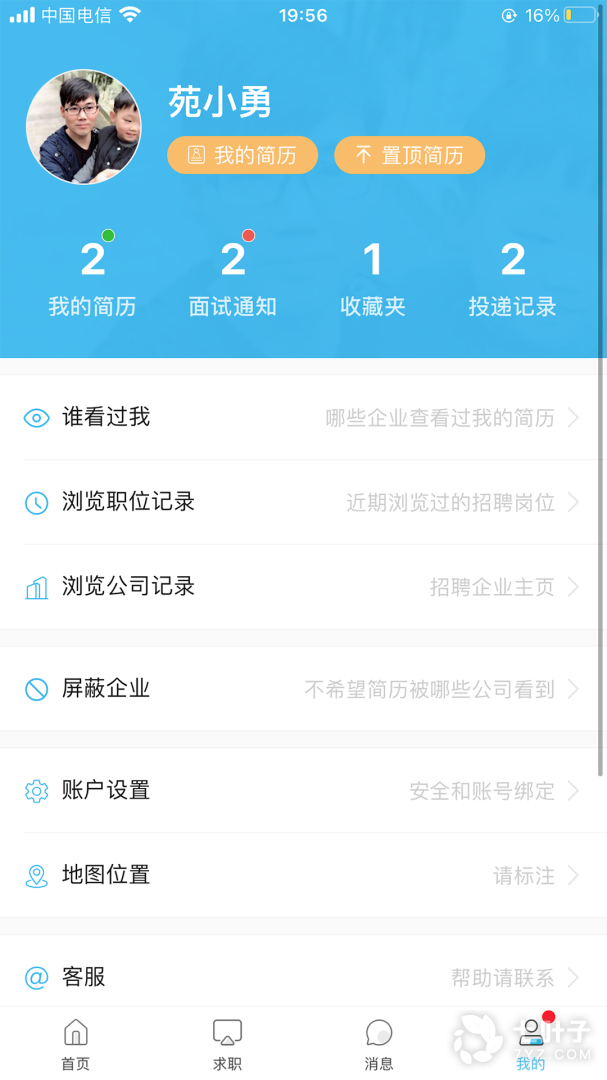
Task: Tap the profile avatar photo
Action: (84, 127)
